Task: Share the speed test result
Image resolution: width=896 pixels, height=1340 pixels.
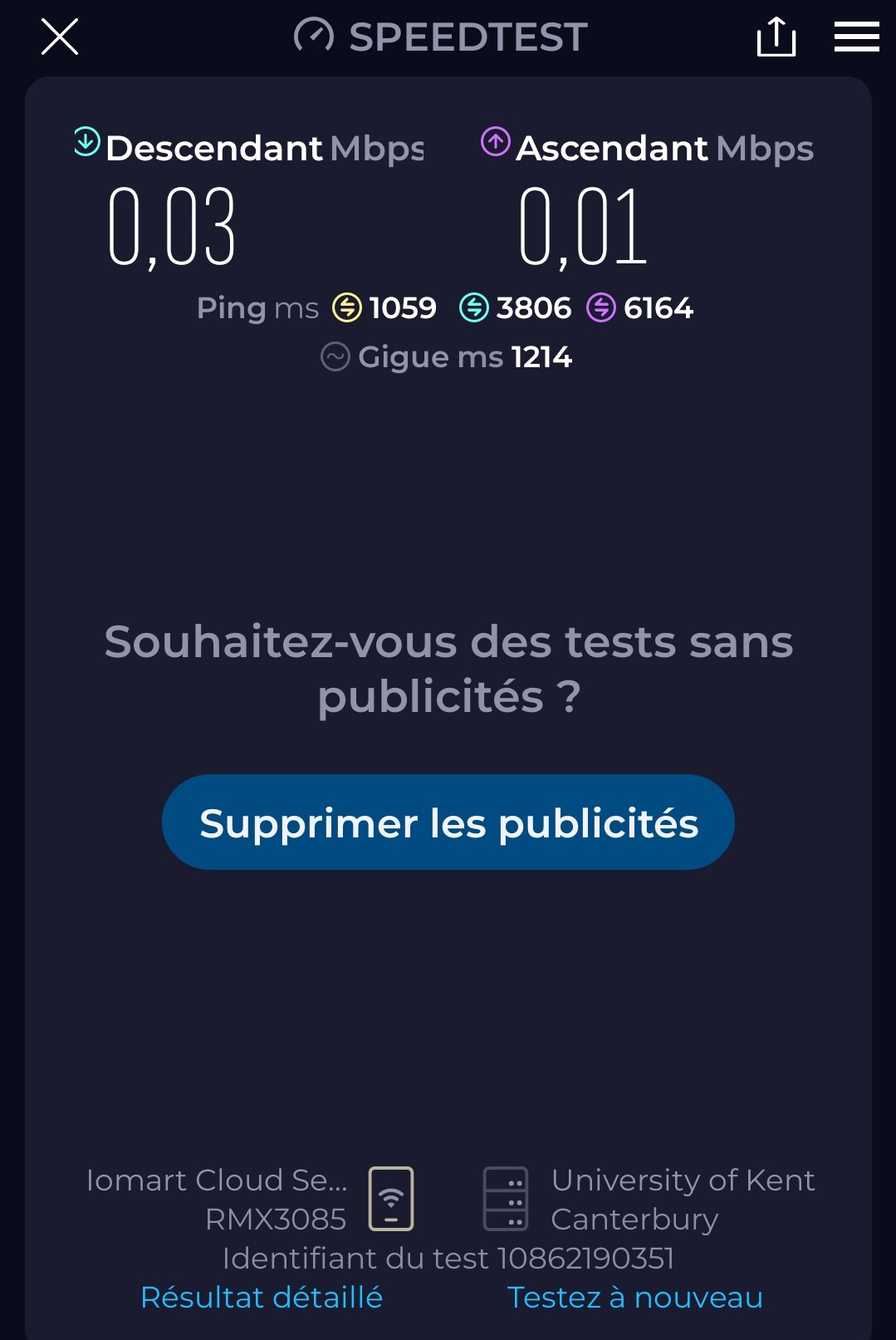Action: pyautogui.click(x=776, y=37)
